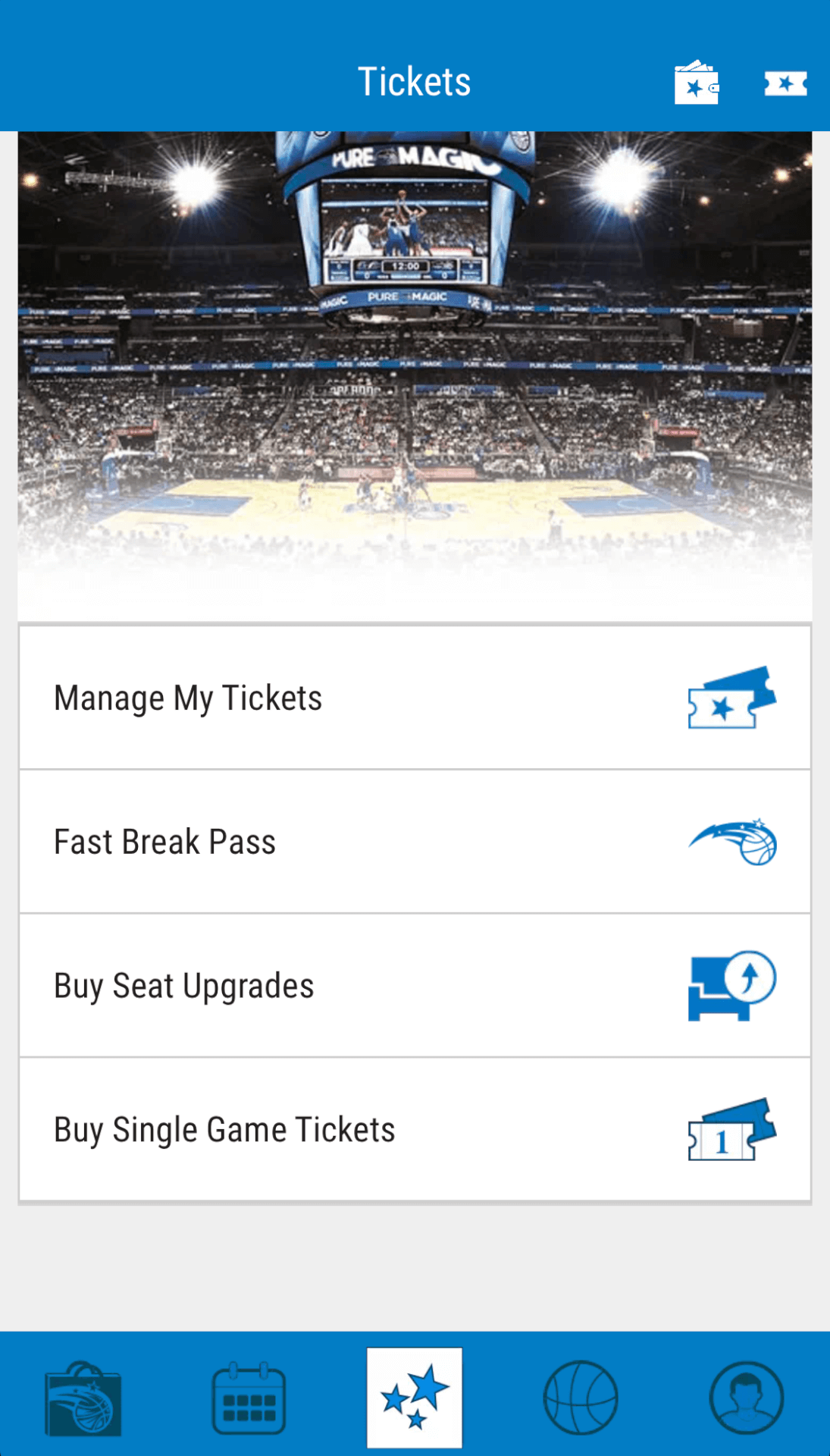Image resolution: width=830 pixels, height=1456 pixels.
Task: Select the stars tab in bottom bar
Action: [415, 1398]
